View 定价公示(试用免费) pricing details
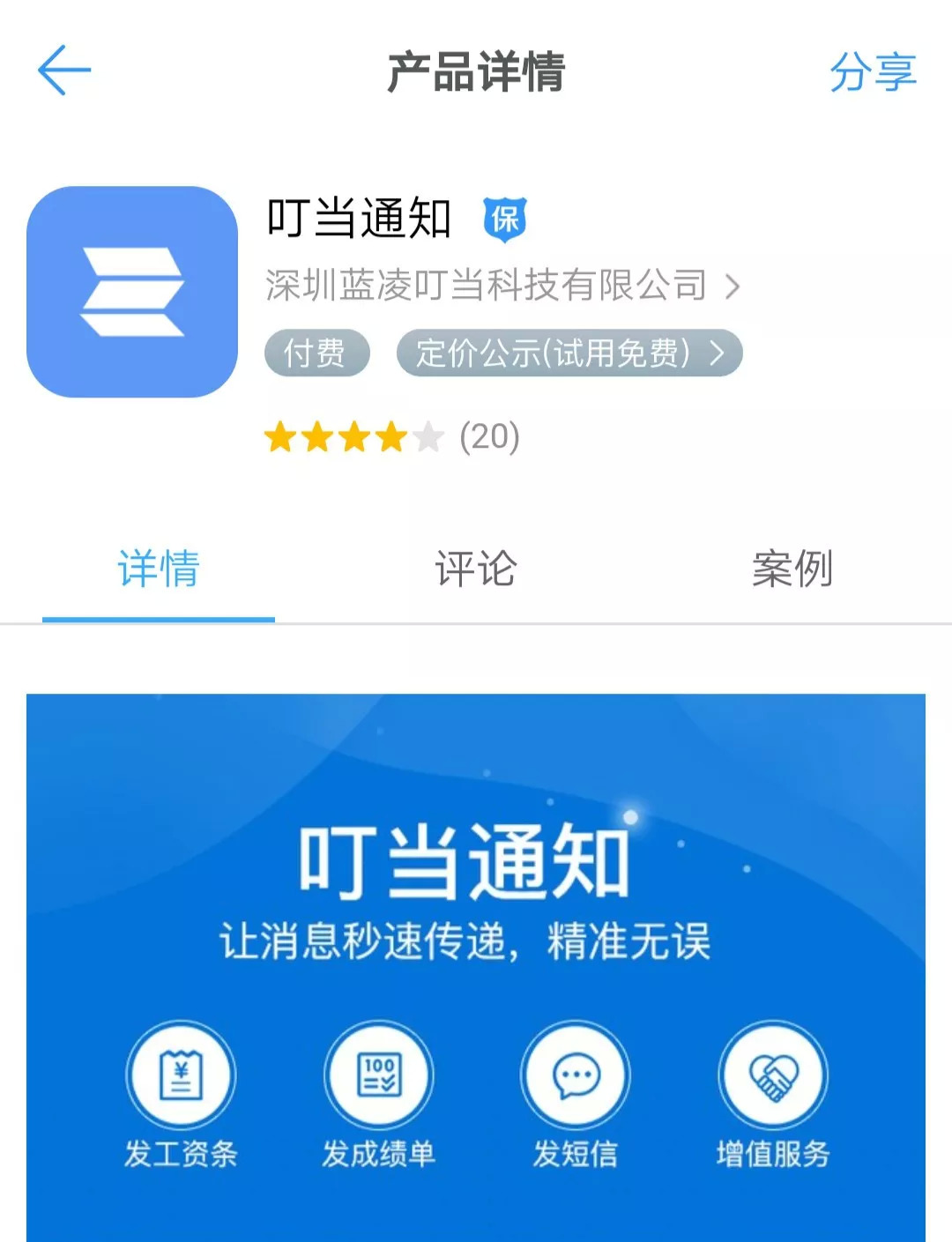The image size is (952, 1242). pos(569,353)
